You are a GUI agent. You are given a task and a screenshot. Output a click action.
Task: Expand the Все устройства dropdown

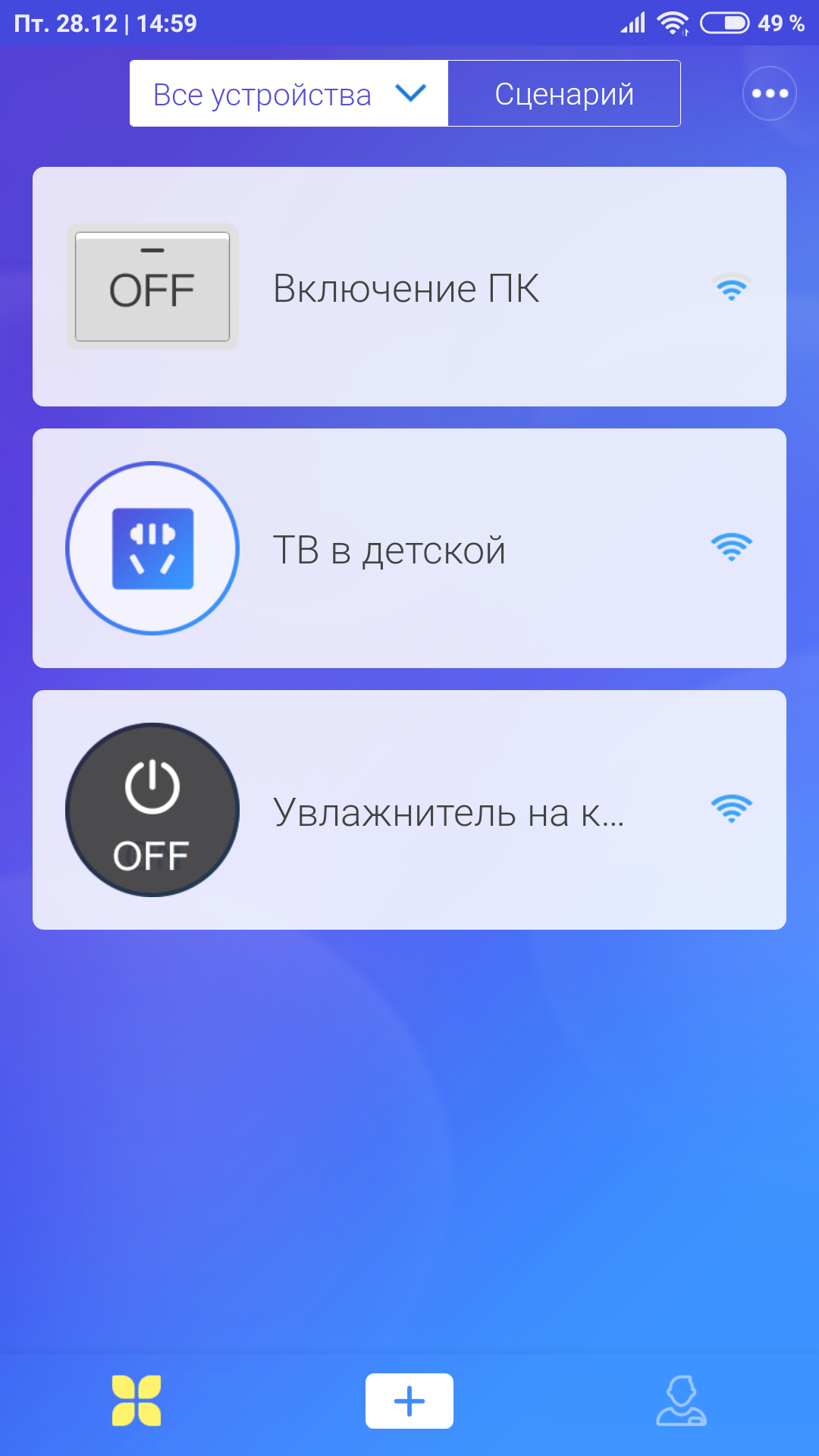pos(410,93)
